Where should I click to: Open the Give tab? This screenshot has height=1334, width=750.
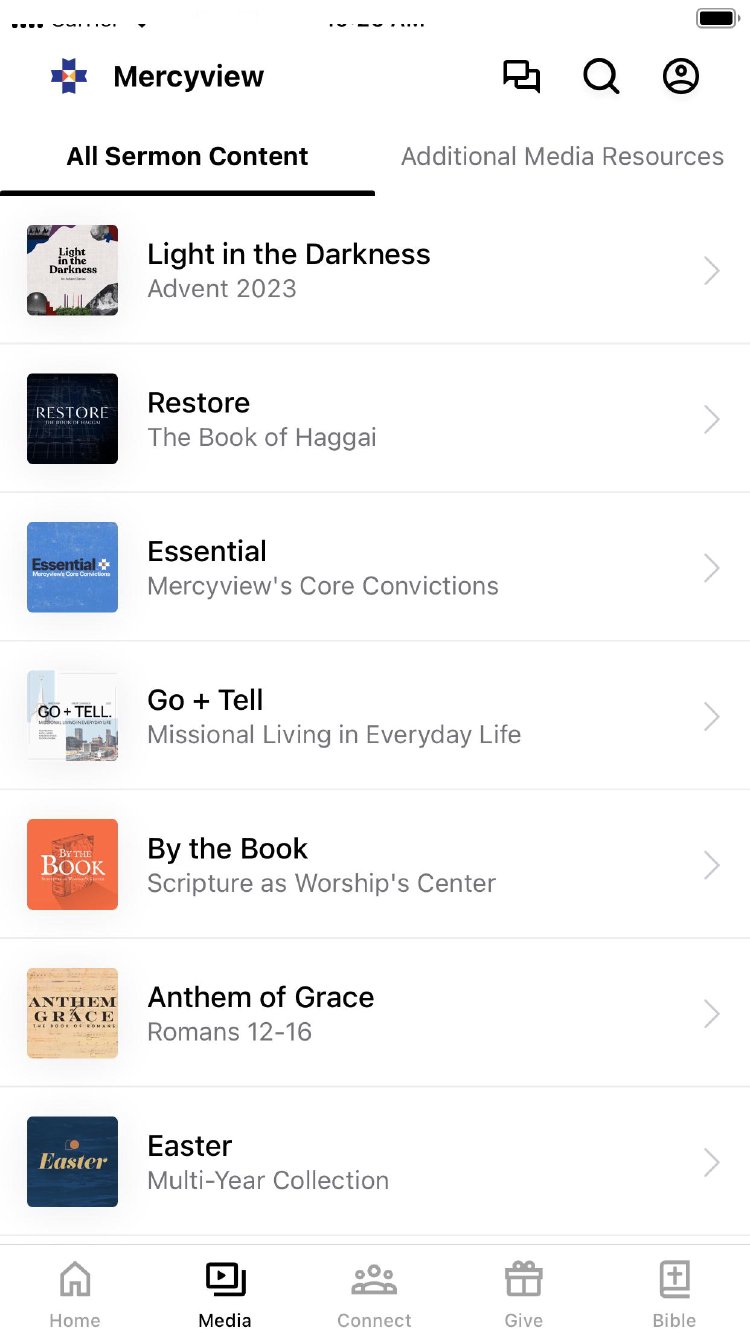524,1293
